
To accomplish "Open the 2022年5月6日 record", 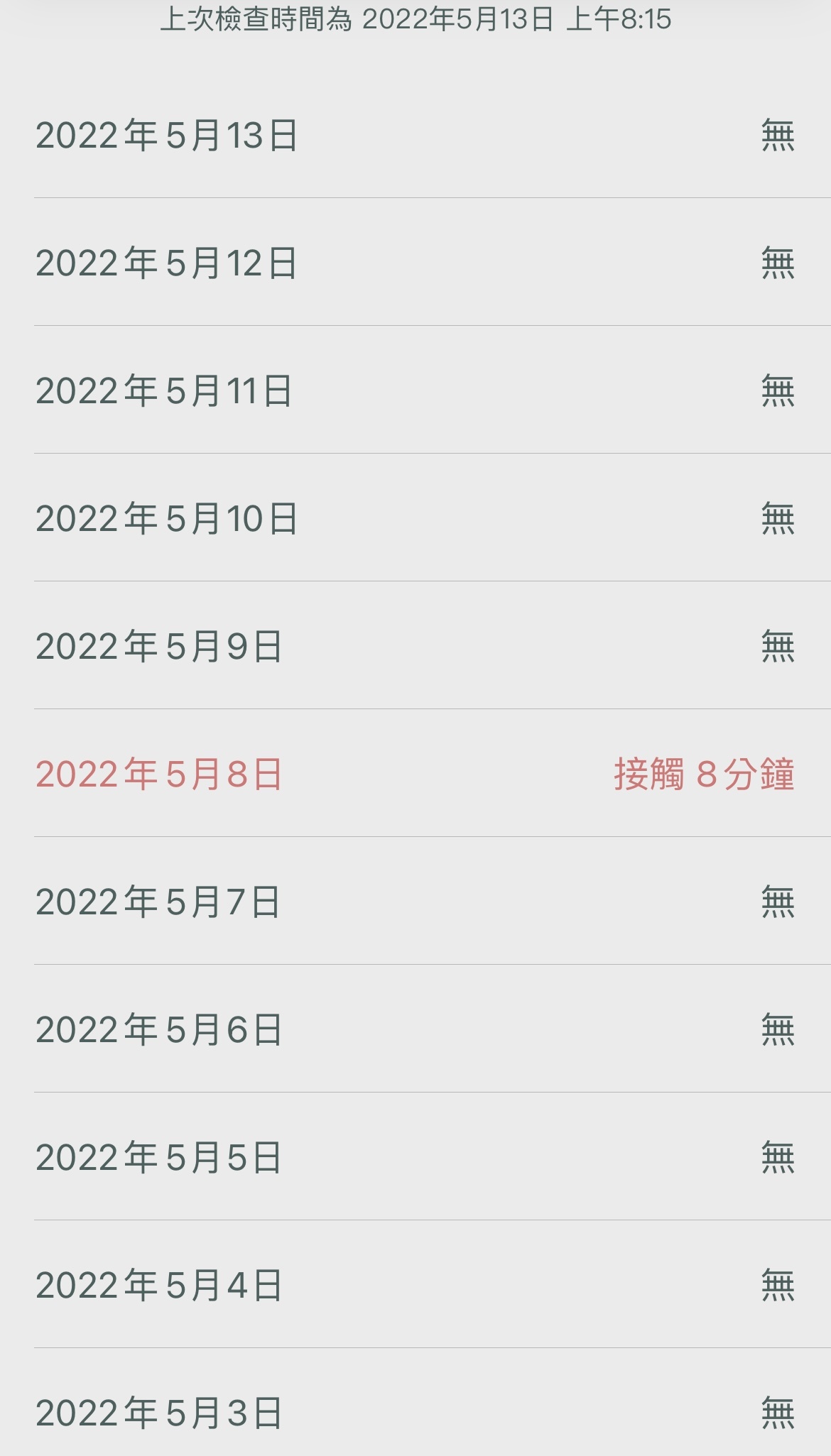I will pos(415,1029).
